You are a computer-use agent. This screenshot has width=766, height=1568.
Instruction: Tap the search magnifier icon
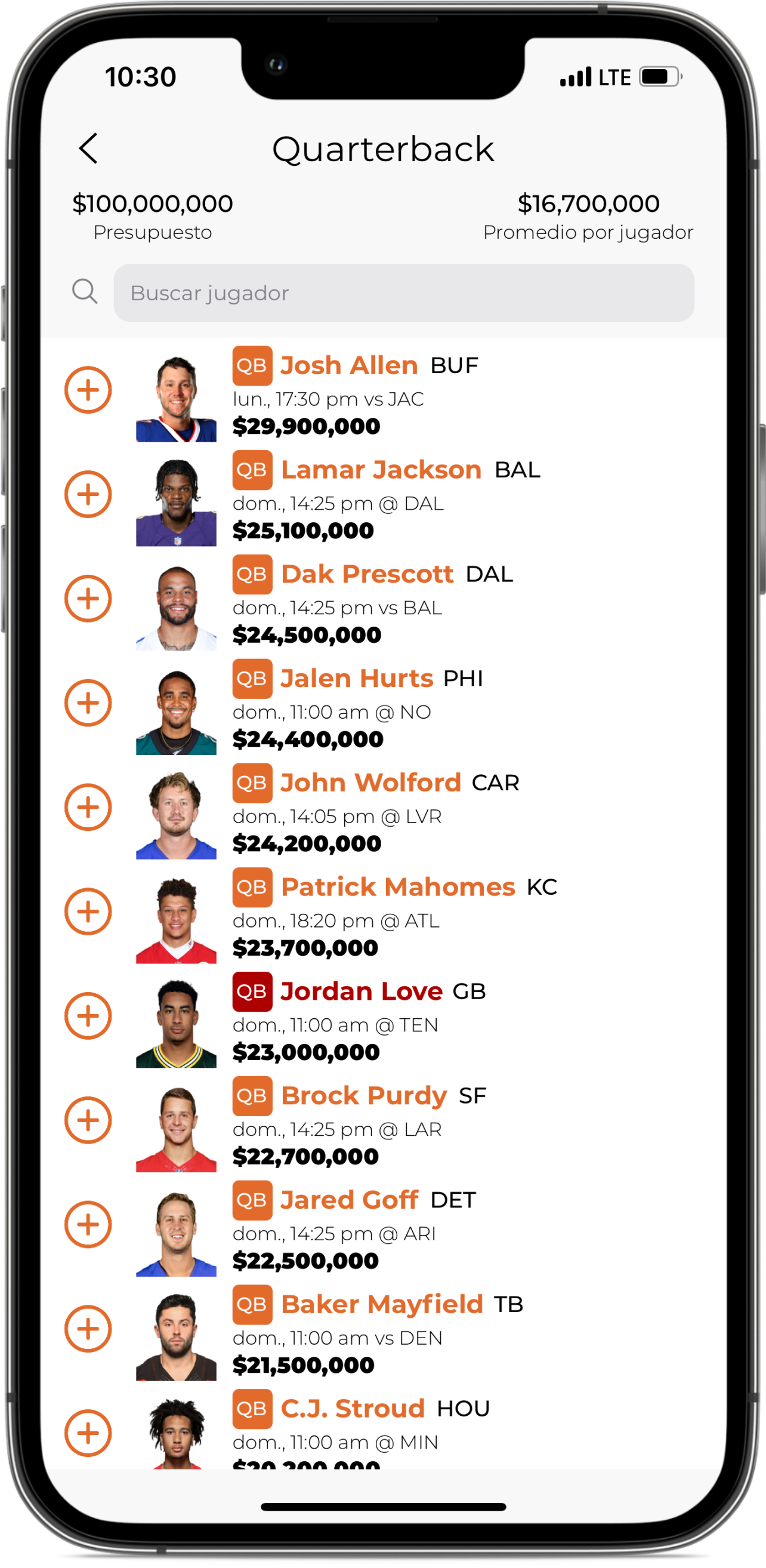85,291
